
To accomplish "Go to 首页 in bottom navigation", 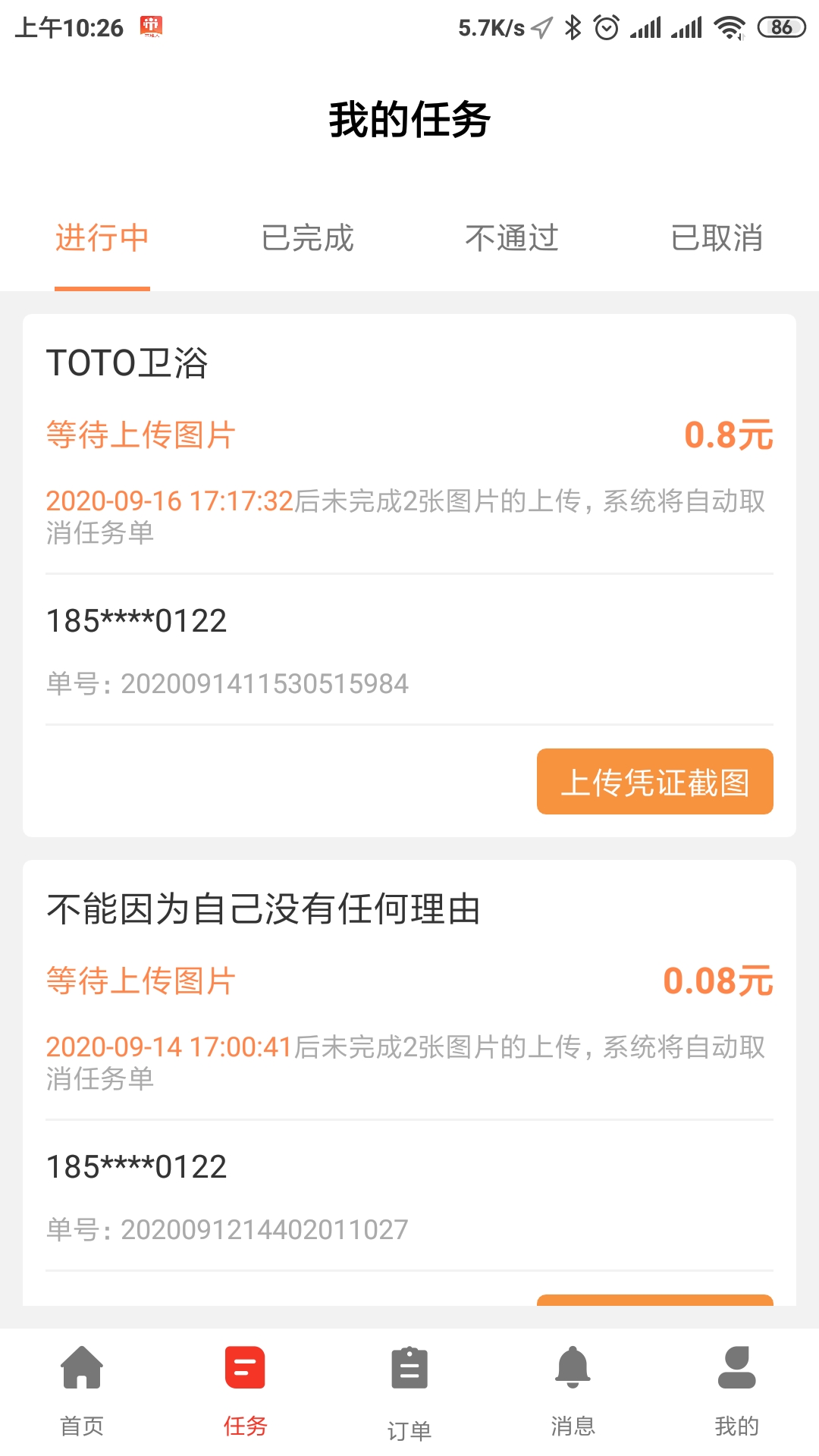I will [x=82, y=1392].
